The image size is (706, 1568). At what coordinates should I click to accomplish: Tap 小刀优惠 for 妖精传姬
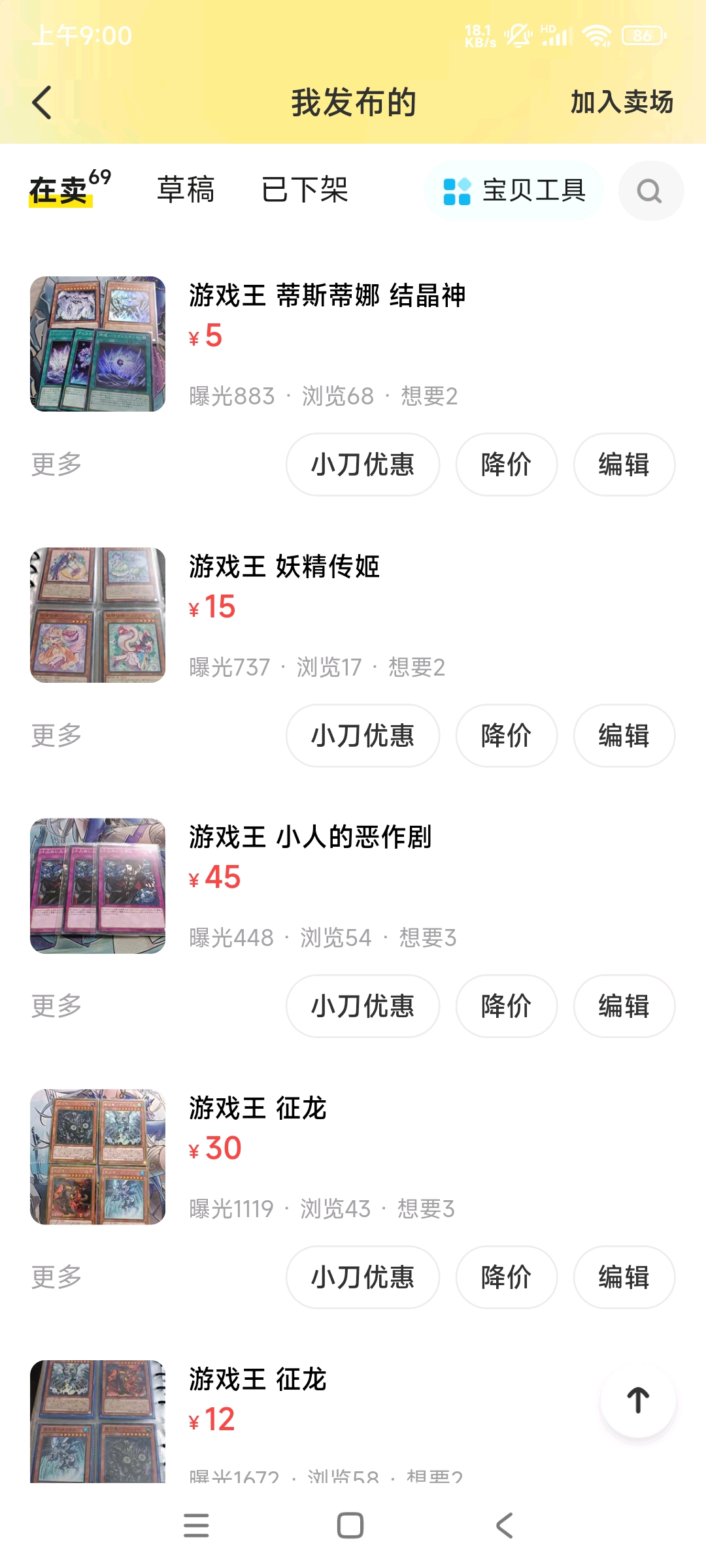pos(363,736)
